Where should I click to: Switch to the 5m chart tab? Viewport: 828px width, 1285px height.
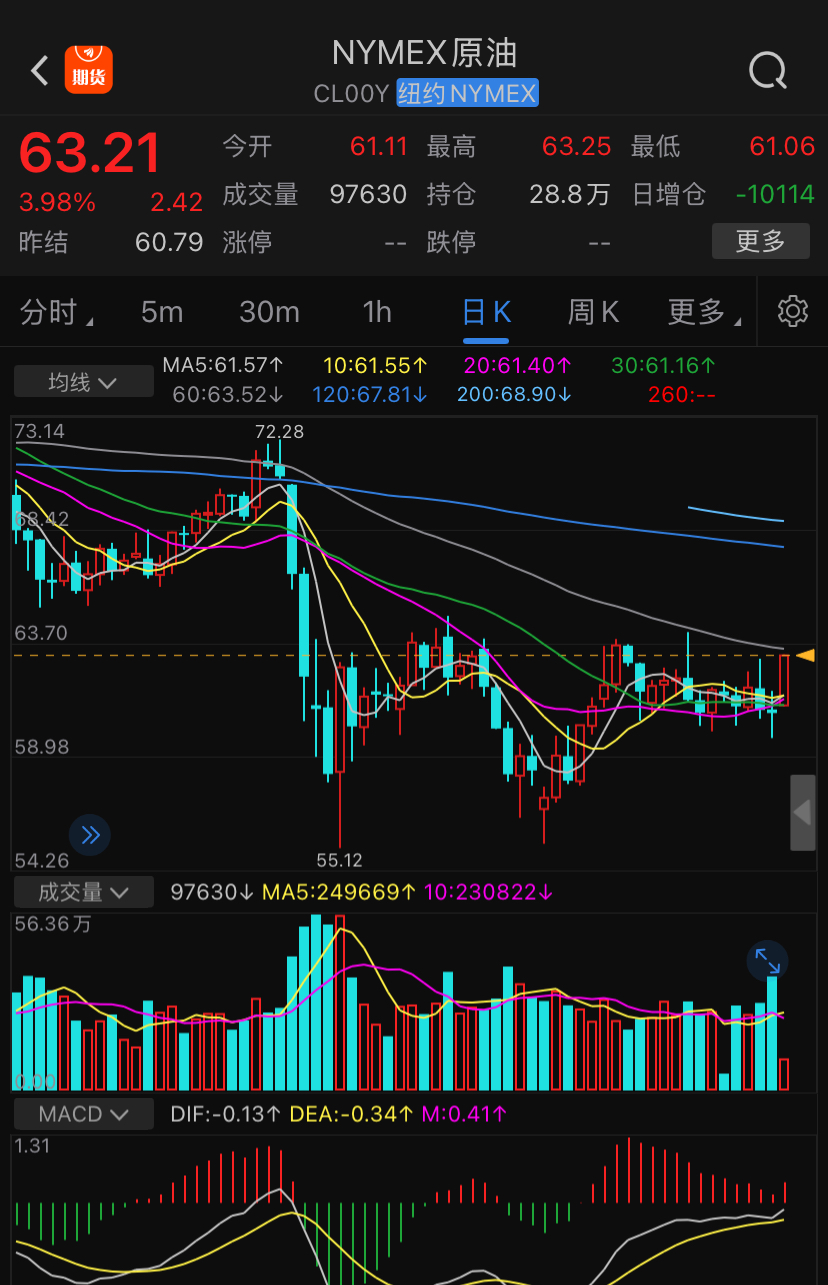point(162,311)
